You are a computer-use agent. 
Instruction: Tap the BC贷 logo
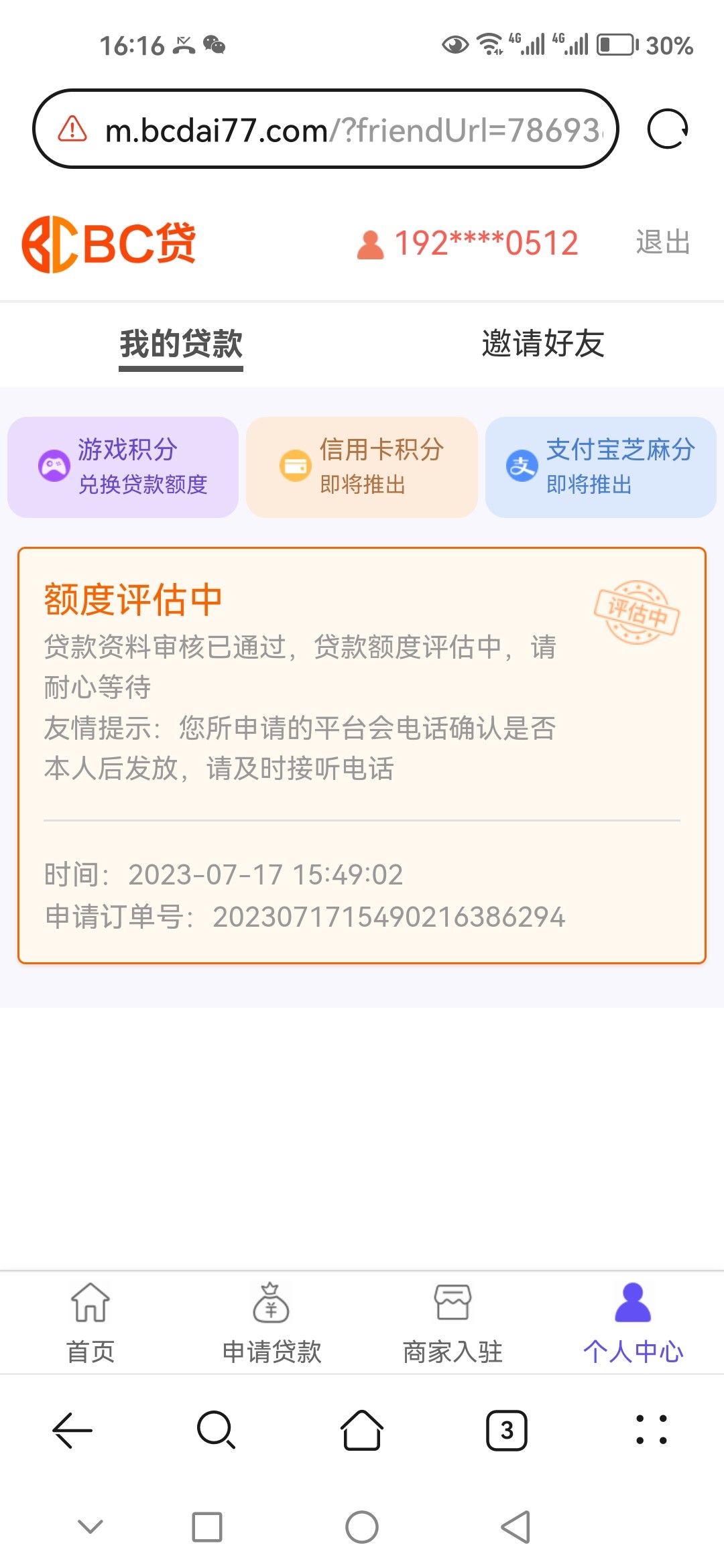click(x=111, y=245)
